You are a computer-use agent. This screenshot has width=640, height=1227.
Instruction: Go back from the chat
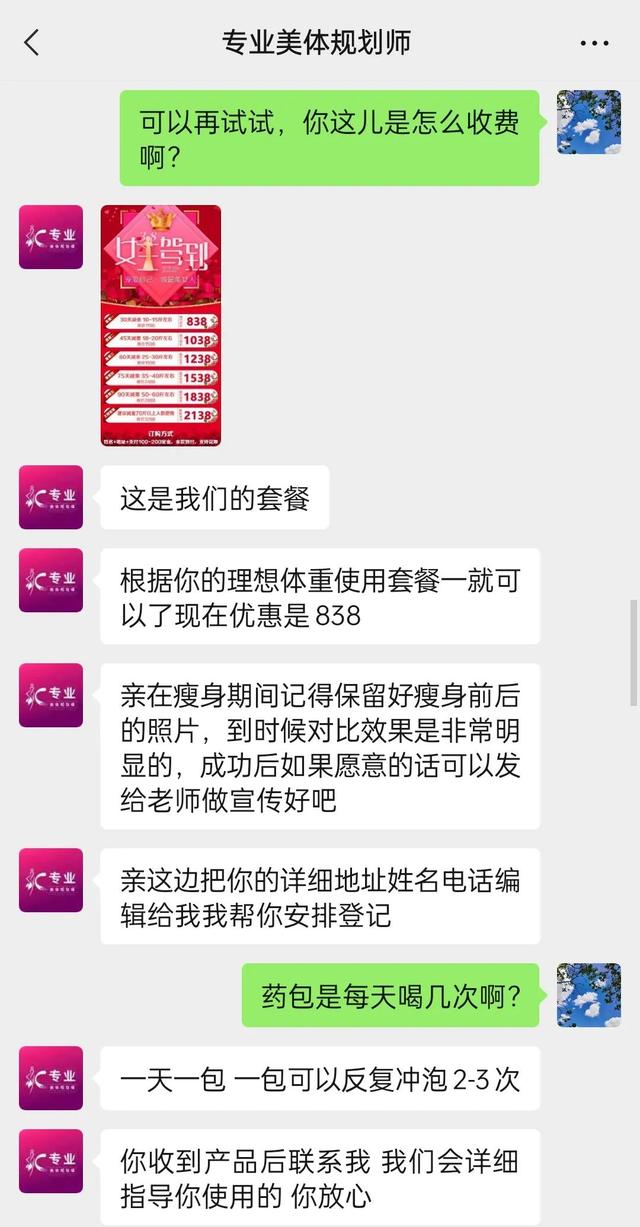tap(32, 43)
